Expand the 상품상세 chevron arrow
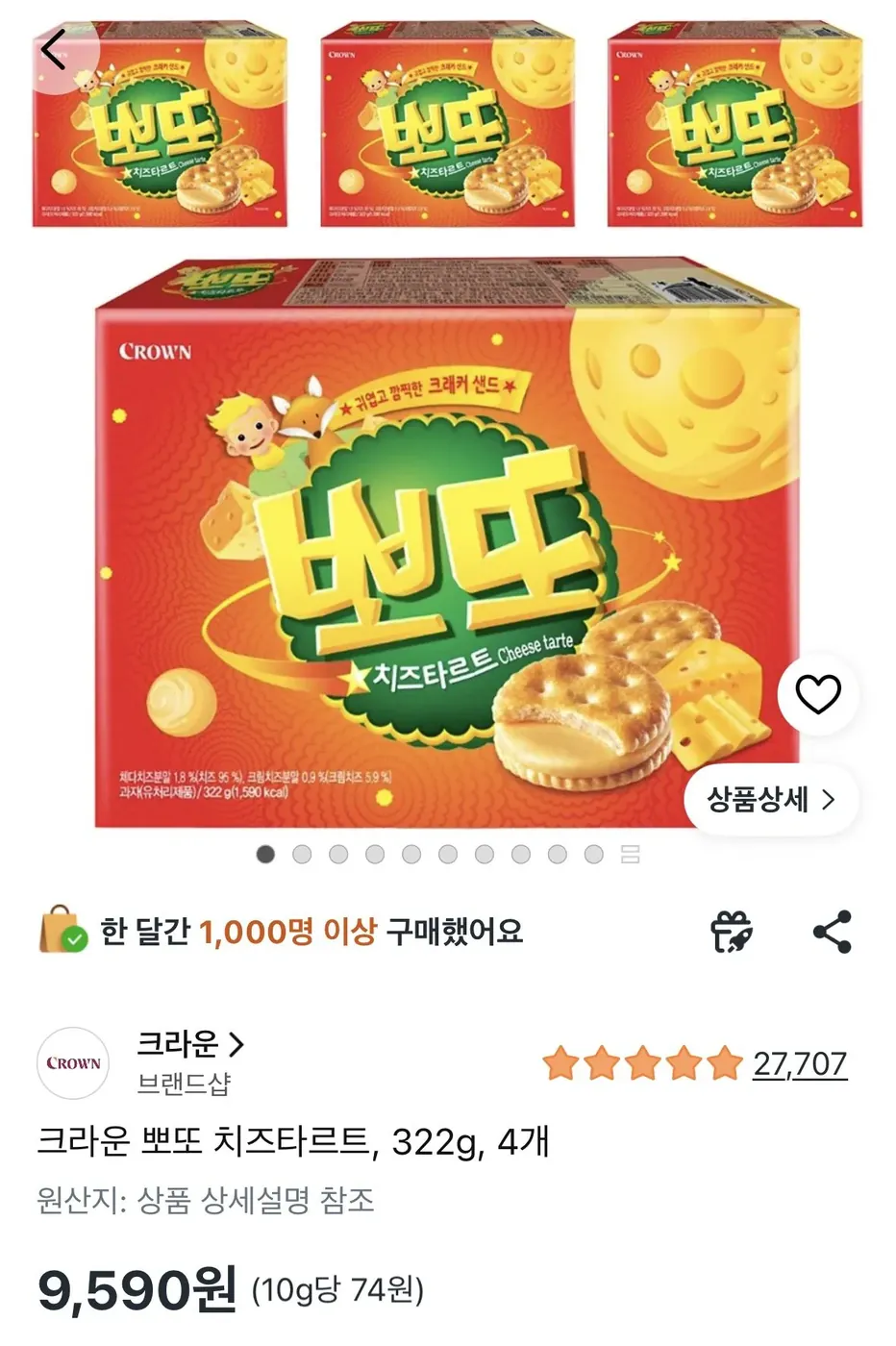Screen dimensions: 896x1346 829,798
